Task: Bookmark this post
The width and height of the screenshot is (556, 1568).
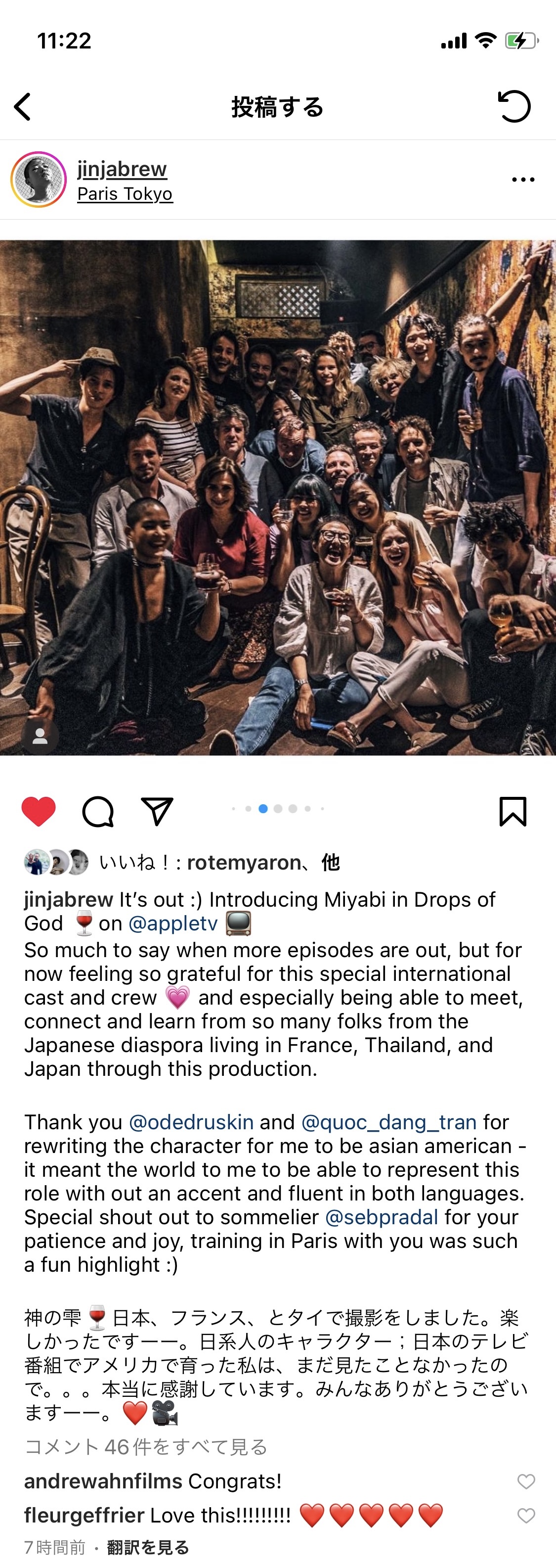Action: click(x=512, y=811)
